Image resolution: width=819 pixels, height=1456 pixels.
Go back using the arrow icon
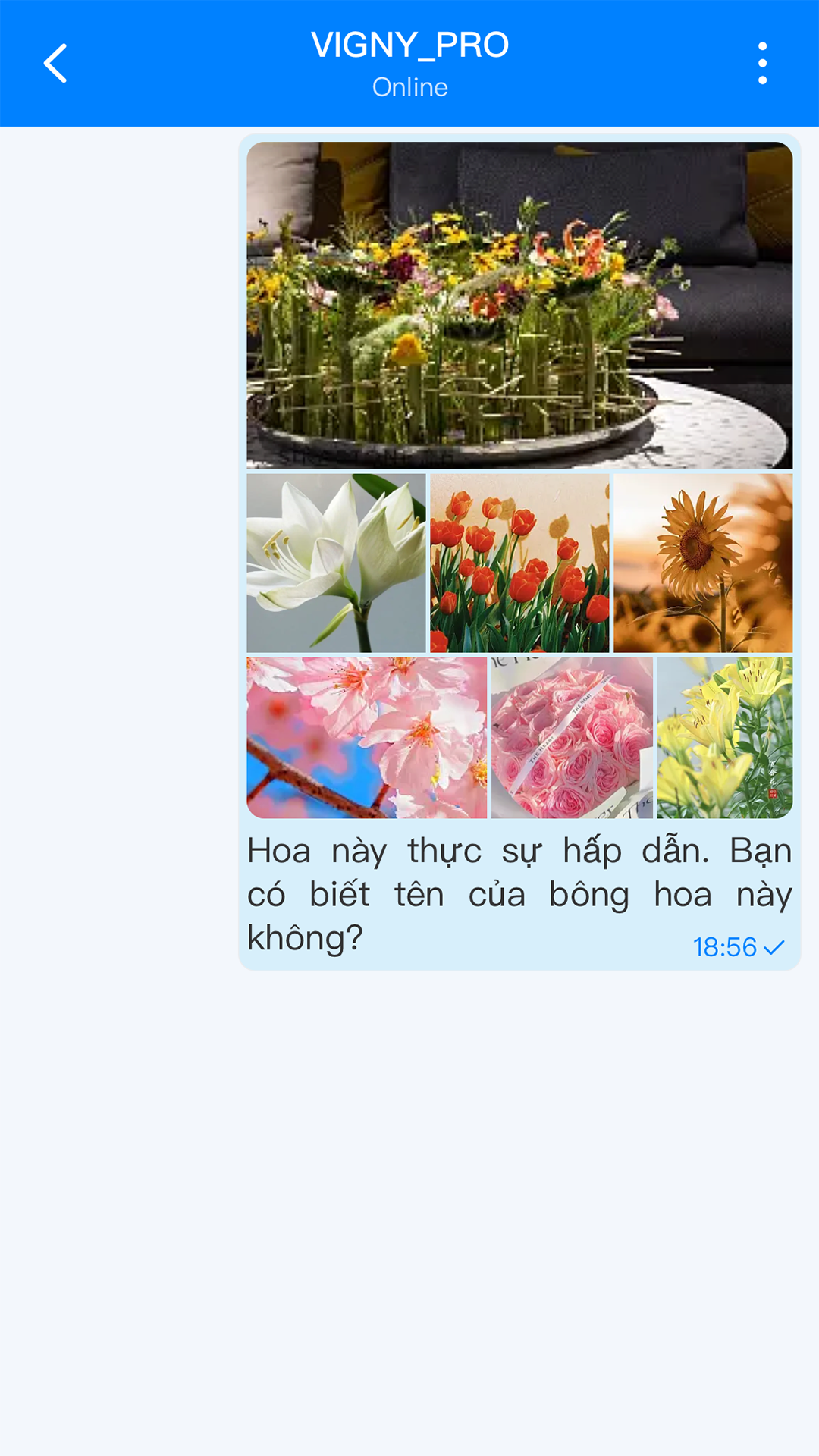(x=55, y=63)
